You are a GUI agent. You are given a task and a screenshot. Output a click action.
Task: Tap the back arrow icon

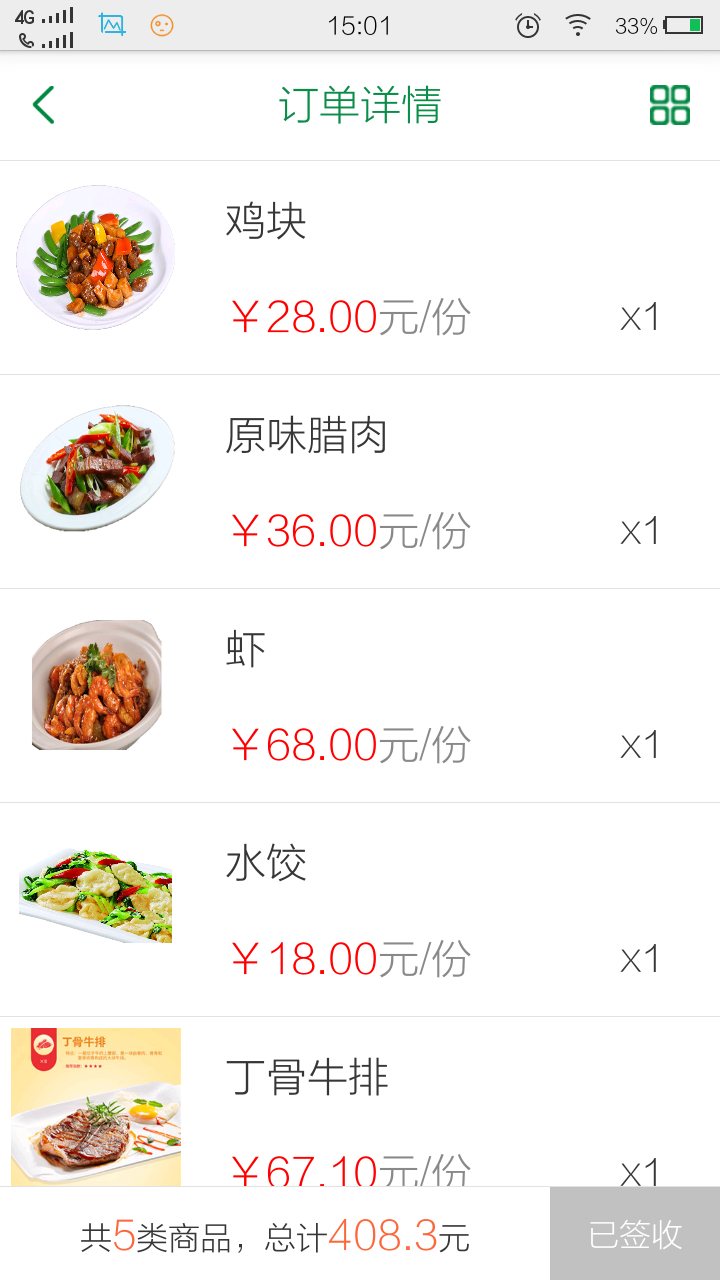42,104
